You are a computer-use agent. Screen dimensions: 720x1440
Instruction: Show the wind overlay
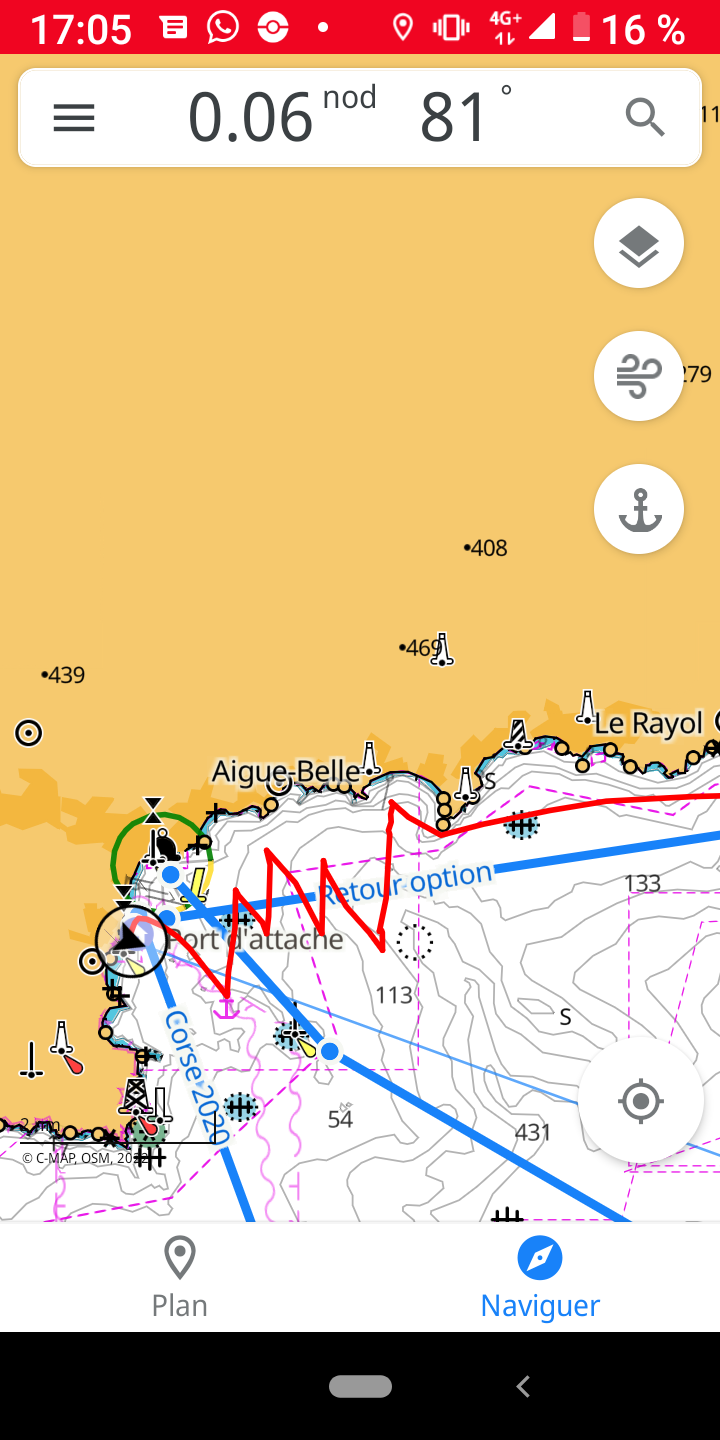[639, 376]
